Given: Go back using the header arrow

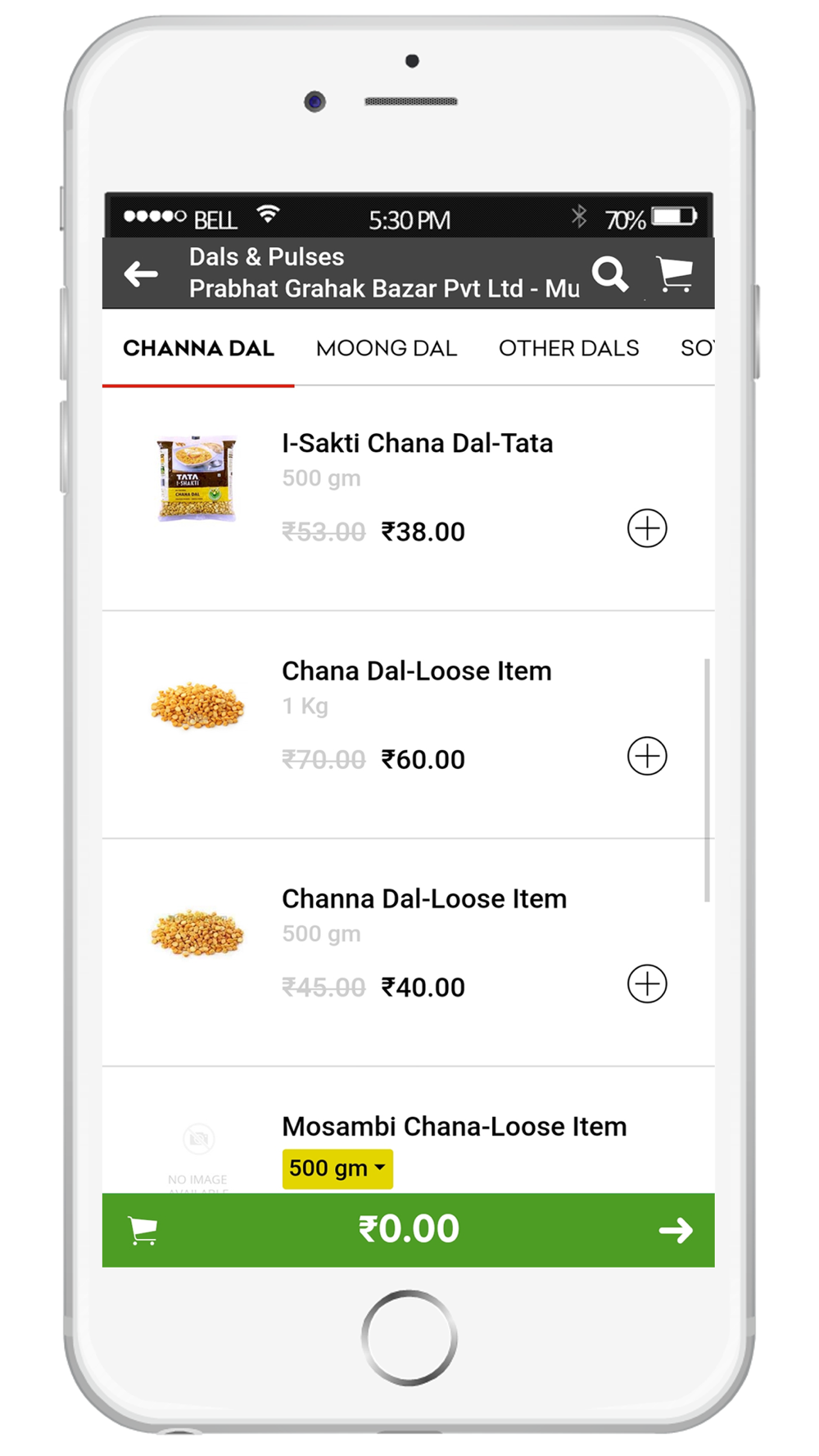Looking at the screenshot, I should pyautogui.click(x=141, y=274).
